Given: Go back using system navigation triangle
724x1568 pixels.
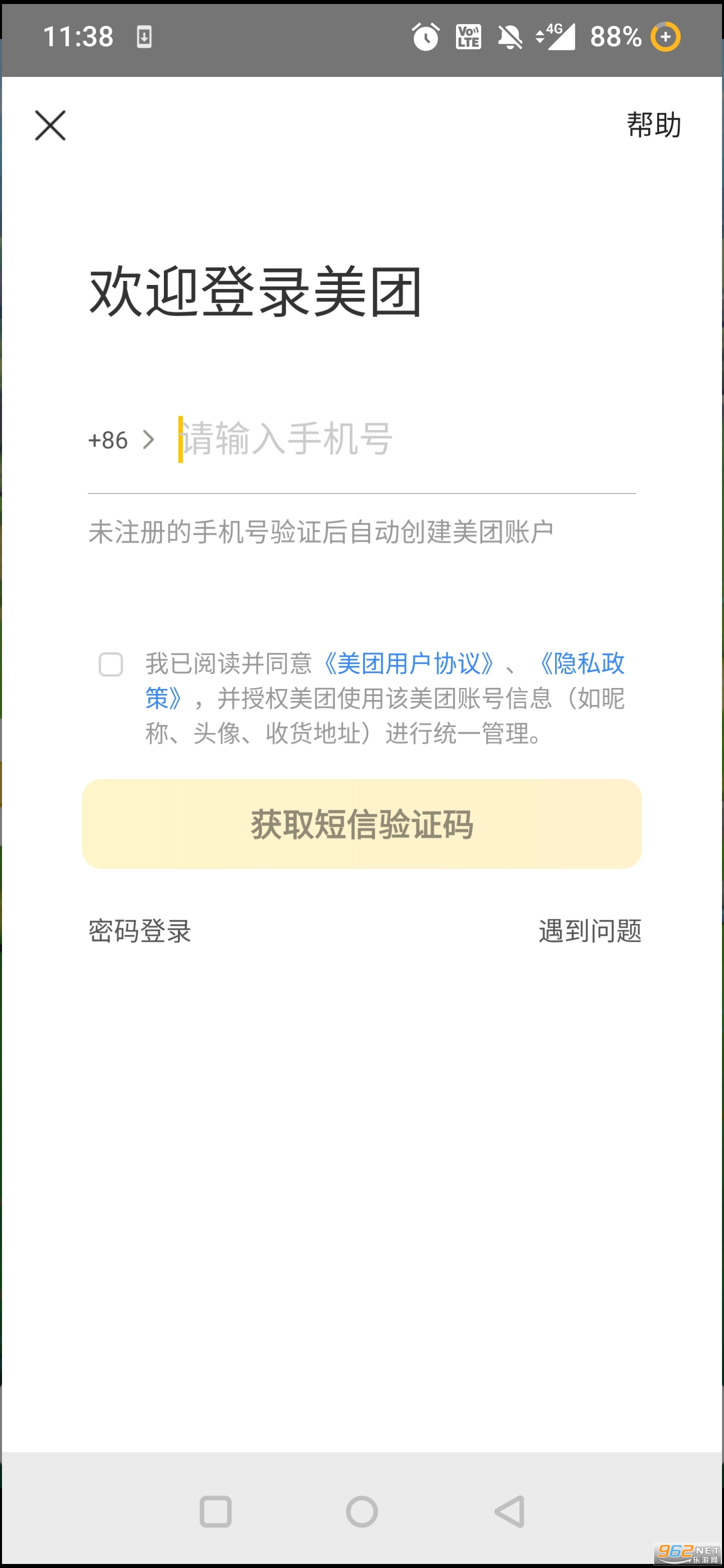Looking at the screenshot, I should coord(510,1511).
